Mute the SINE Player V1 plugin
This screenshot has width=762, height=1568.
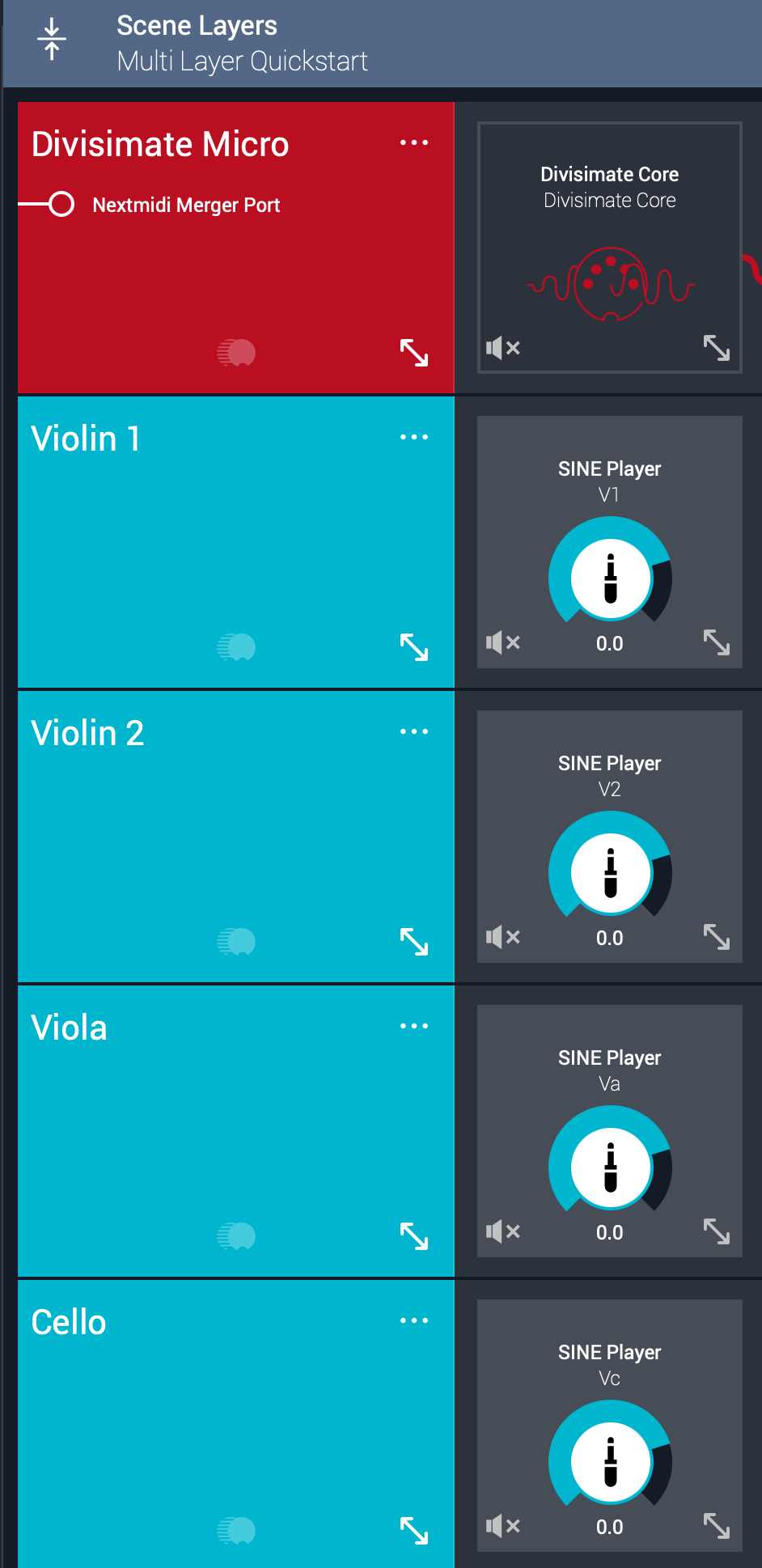(x=502, y=642)
